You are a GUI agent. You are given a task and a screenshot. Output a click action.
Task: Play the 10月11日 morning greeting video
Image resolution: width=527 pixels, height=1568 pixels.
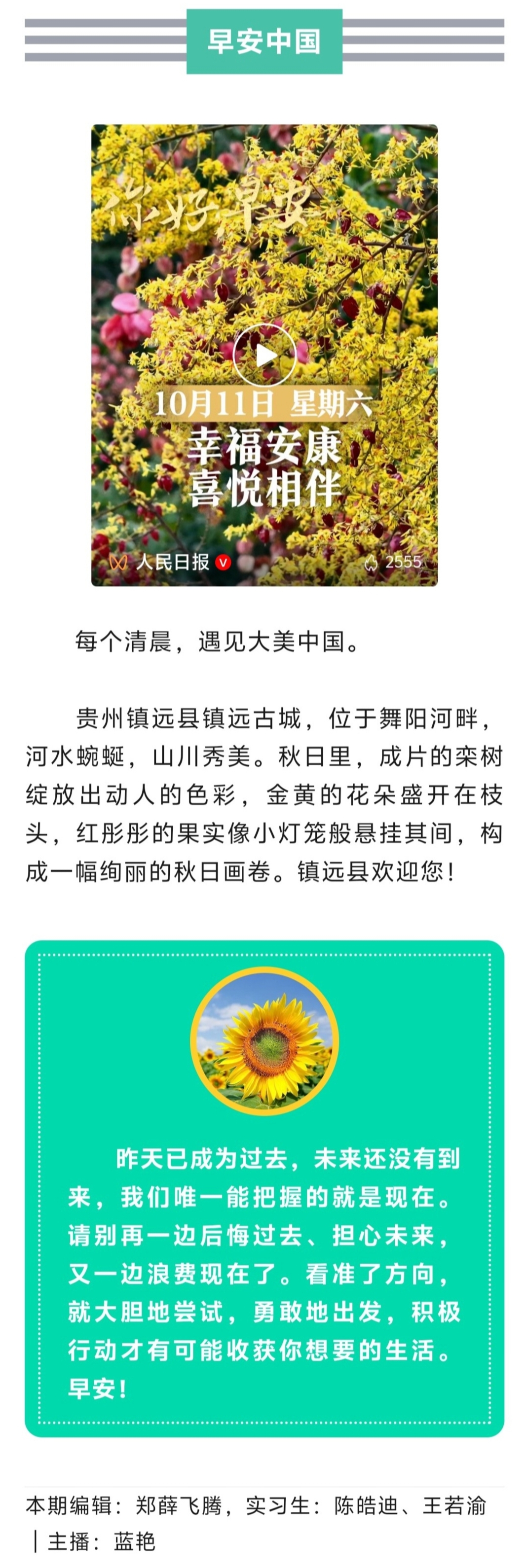[264, 355]
